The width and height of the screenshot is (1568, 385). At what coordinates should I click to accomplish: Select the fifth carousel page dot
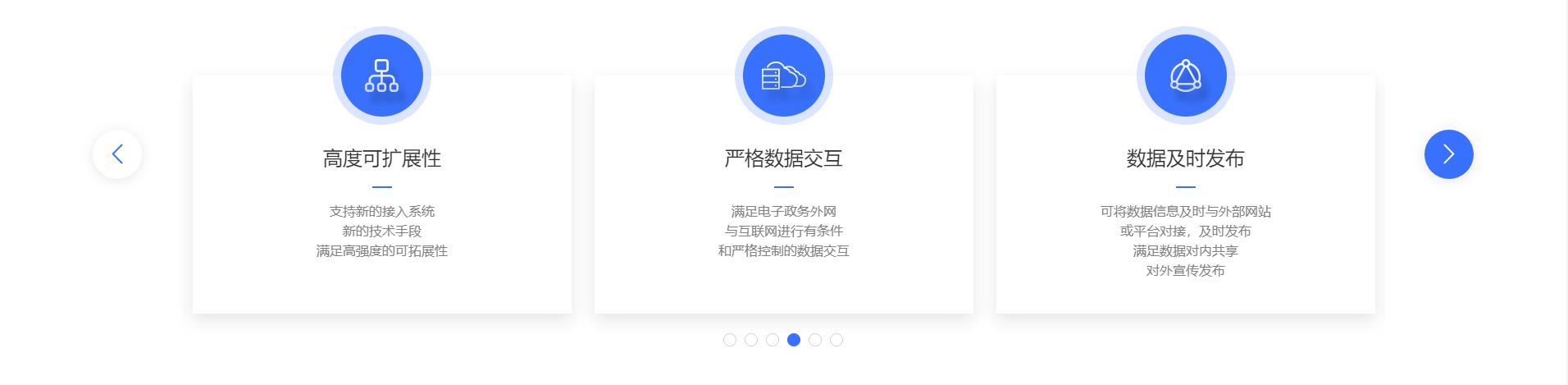pos(815,340)
